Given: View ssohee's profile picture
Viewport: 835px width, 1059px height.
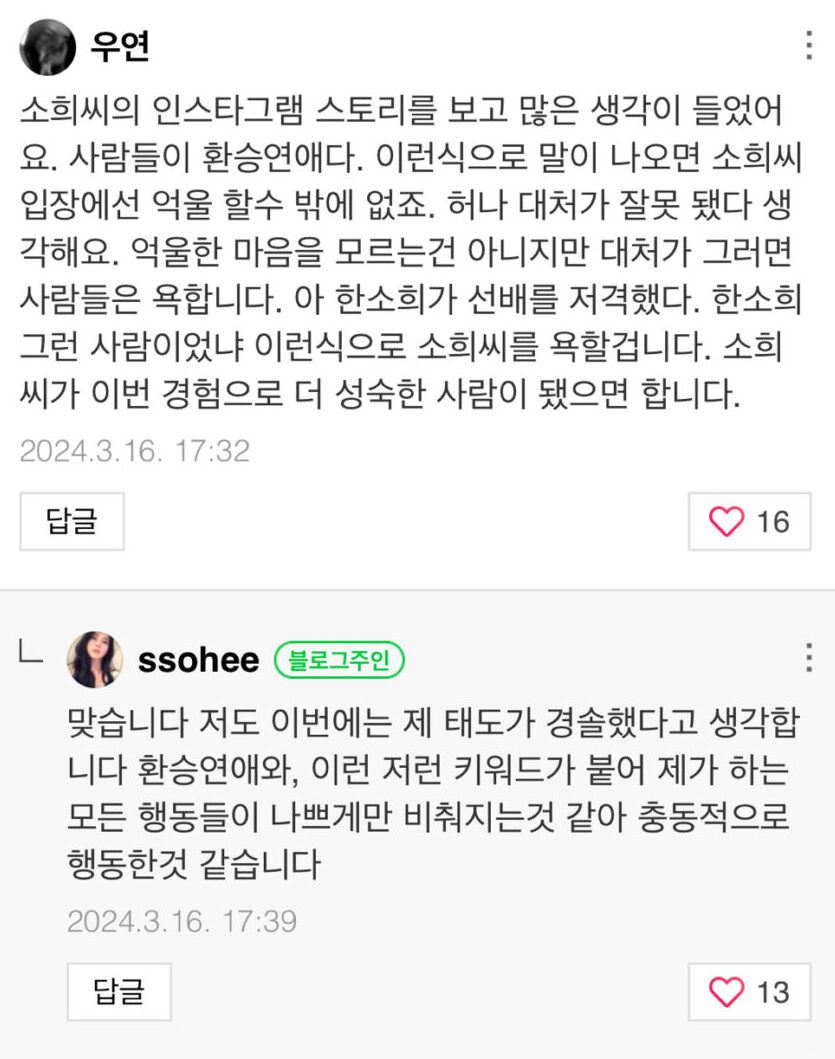Looking at the screenshot, I should coord(95,659).
